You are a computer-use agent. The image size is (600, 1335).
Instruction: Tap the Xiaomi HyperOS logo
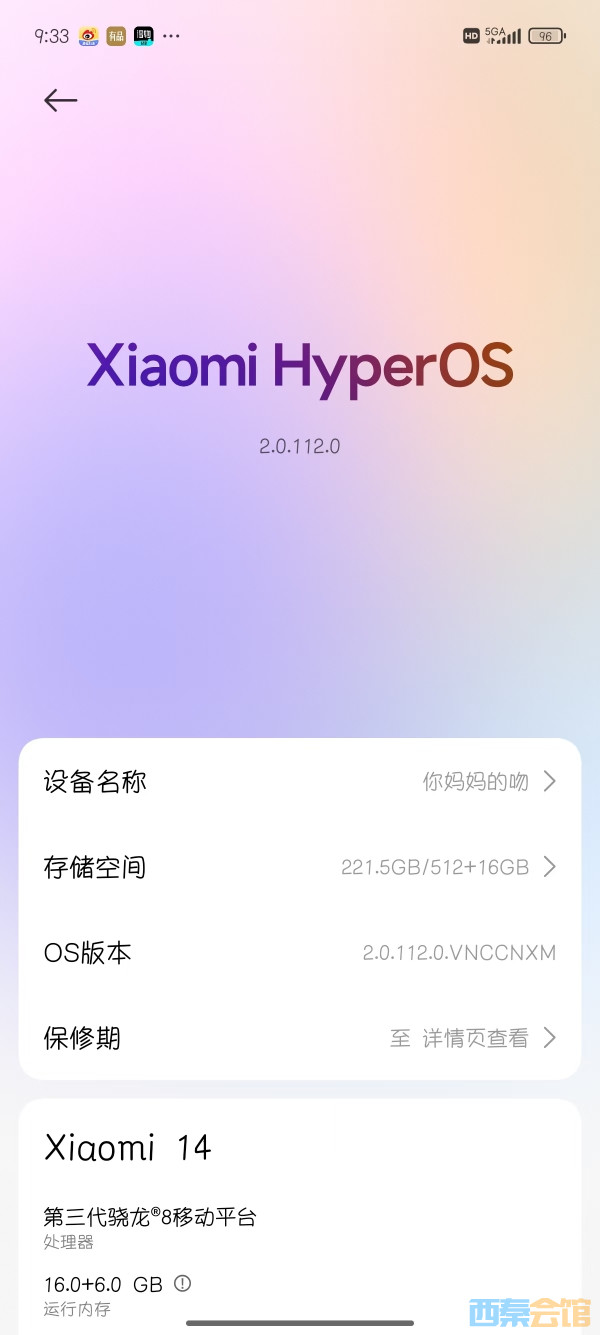(300, 366)
